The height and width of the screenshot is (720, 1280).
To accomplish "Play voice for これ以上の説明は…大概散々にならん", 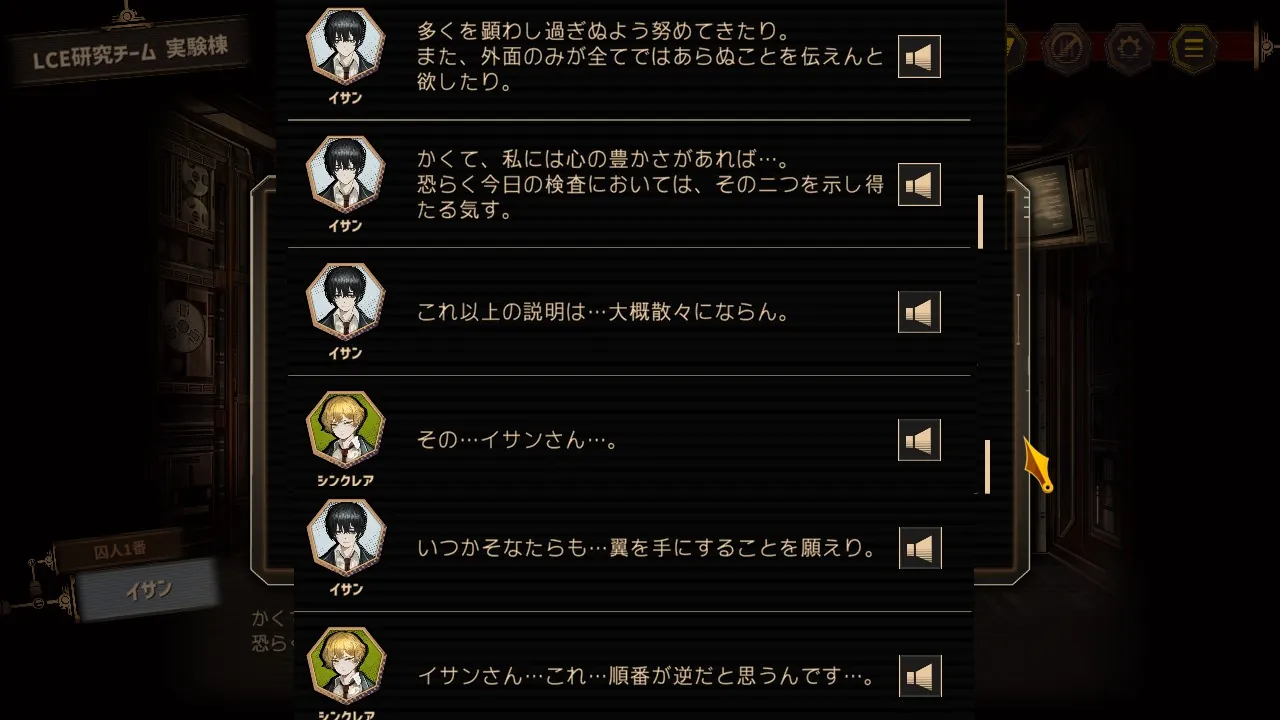I will (x=919, y=313).
